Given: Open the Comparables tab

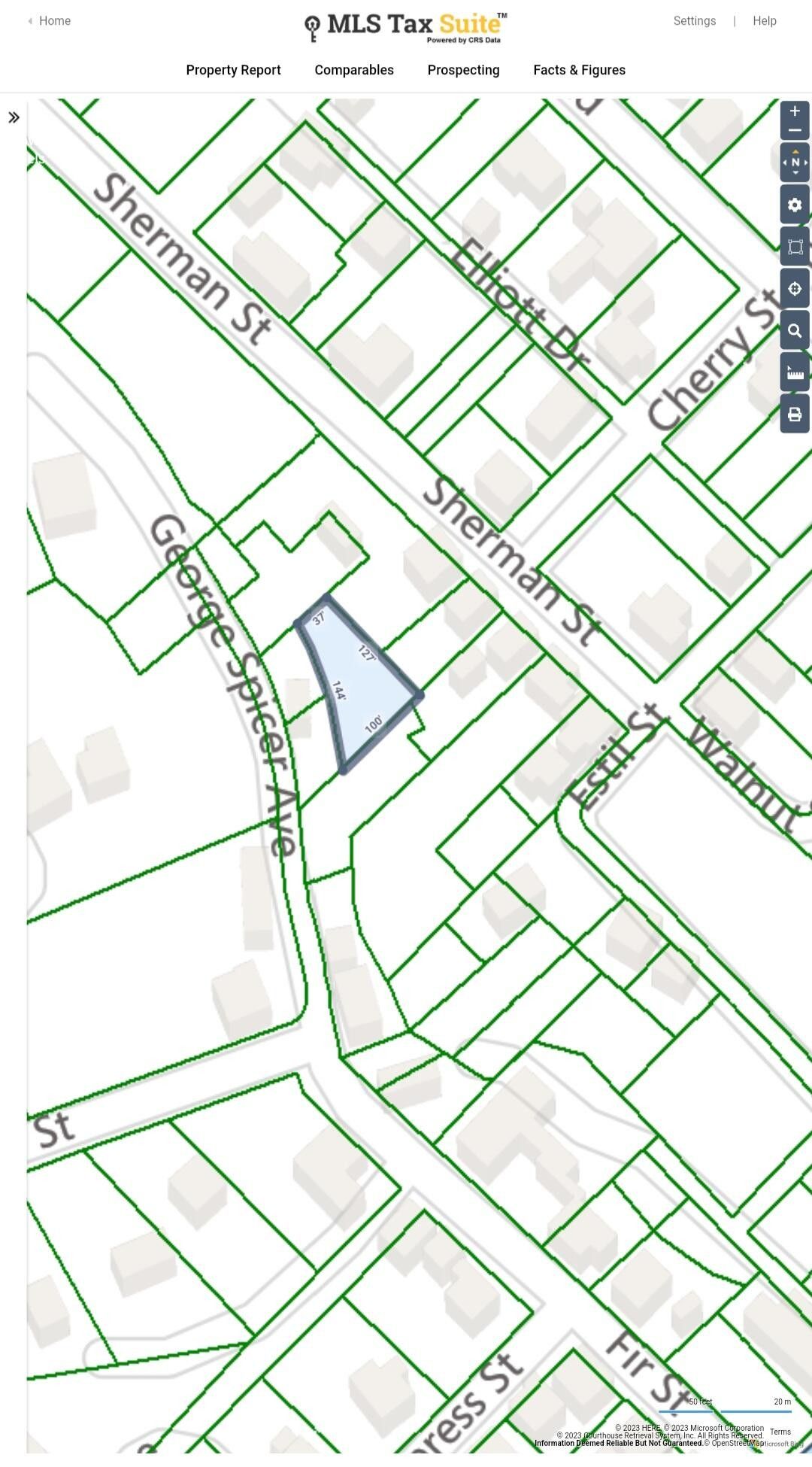Looking at the screenshot, I should click(x=354, y=70).
